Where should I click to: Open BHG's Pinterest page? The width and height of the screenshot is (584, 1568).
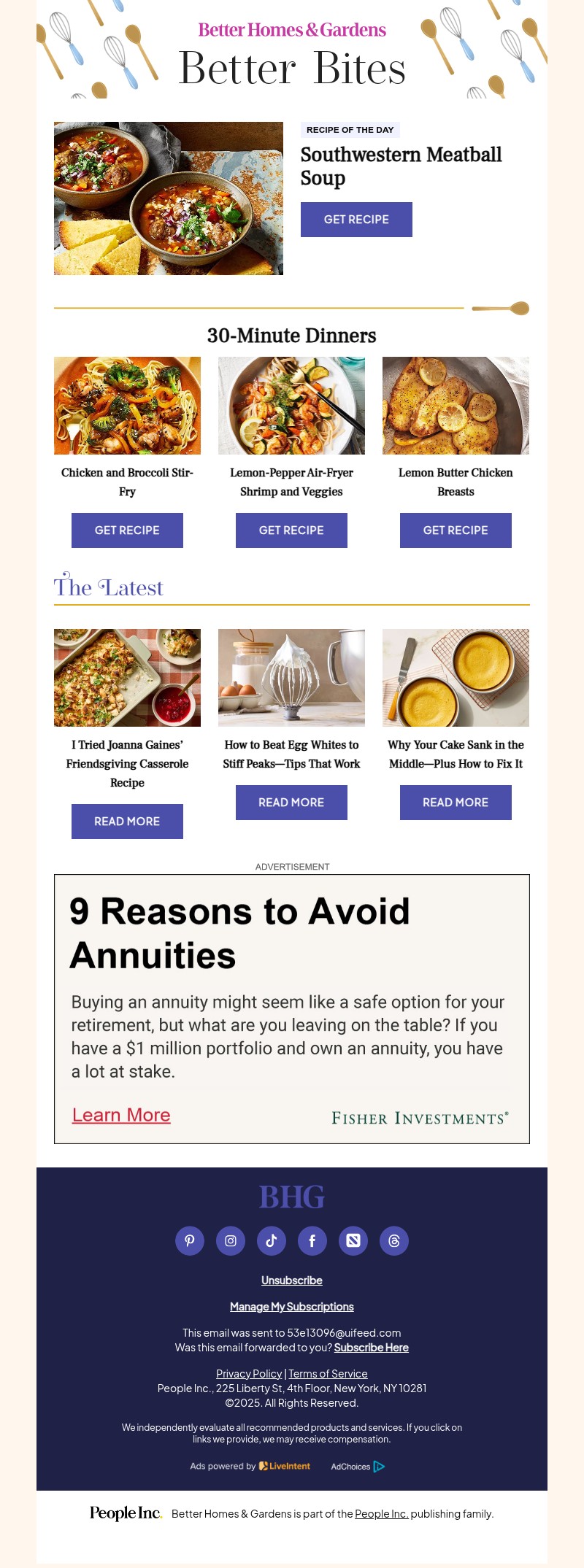click(190, 1240)
